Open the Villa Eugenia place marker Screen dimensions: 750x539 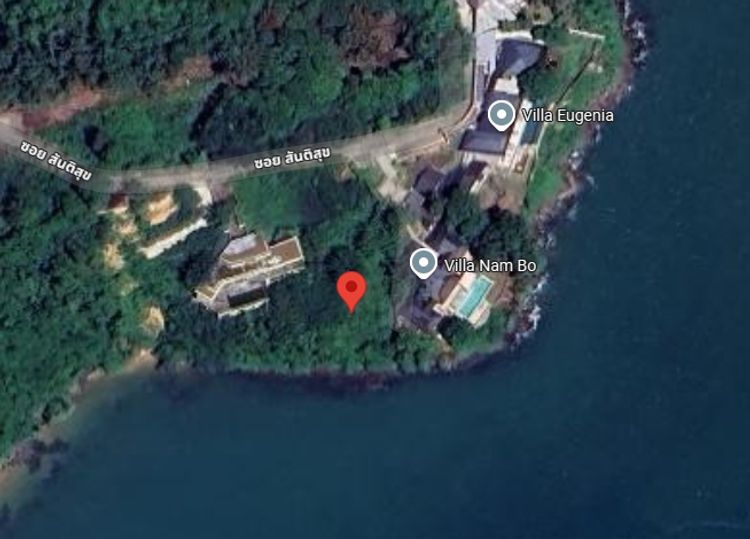501,115
